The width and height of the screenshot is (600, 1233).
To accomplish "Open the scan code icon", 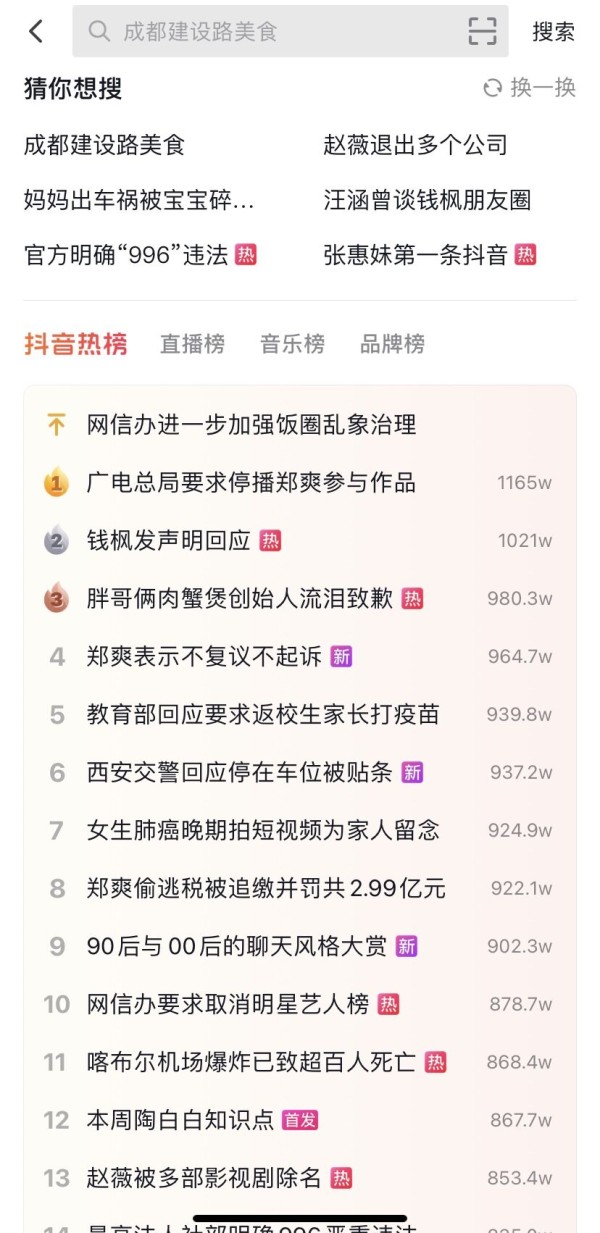I will [482, 31].
